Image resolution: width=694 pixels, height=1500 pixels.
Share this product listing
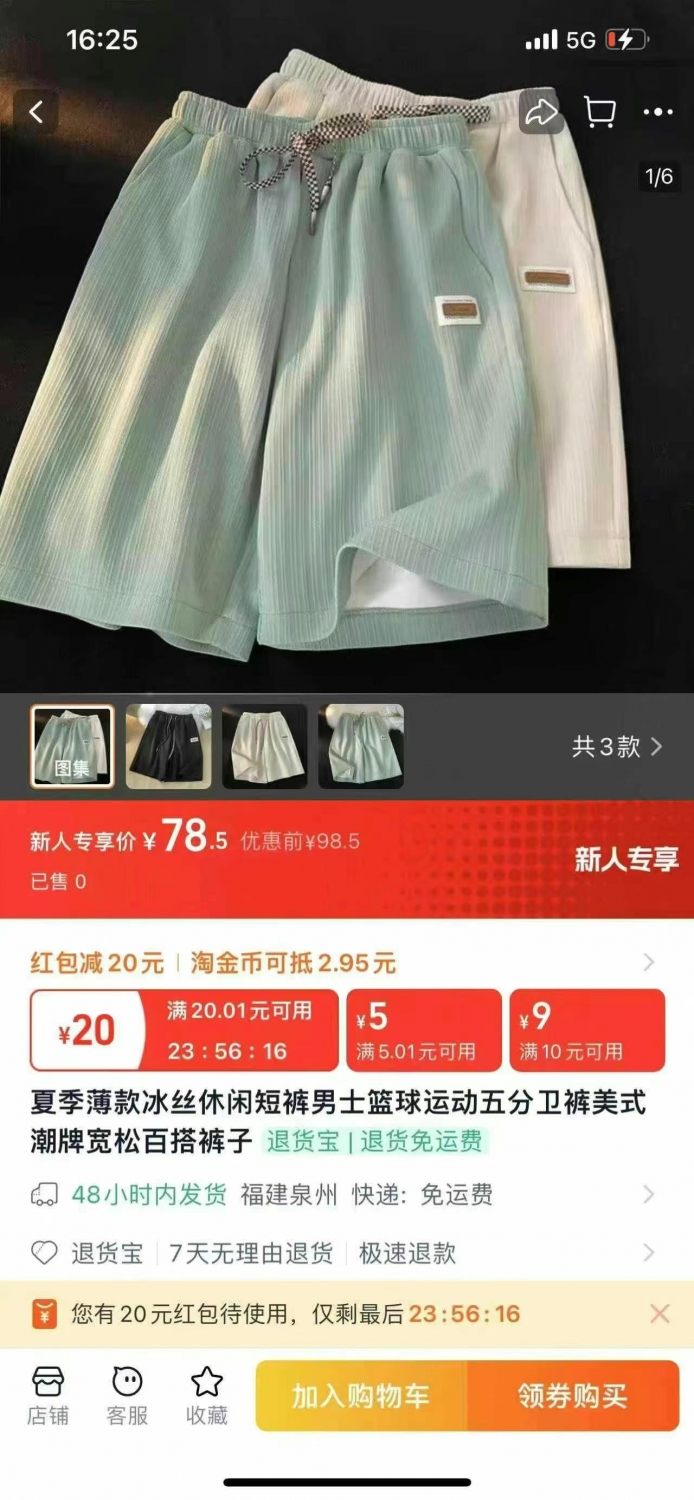[x=541, y=112]
